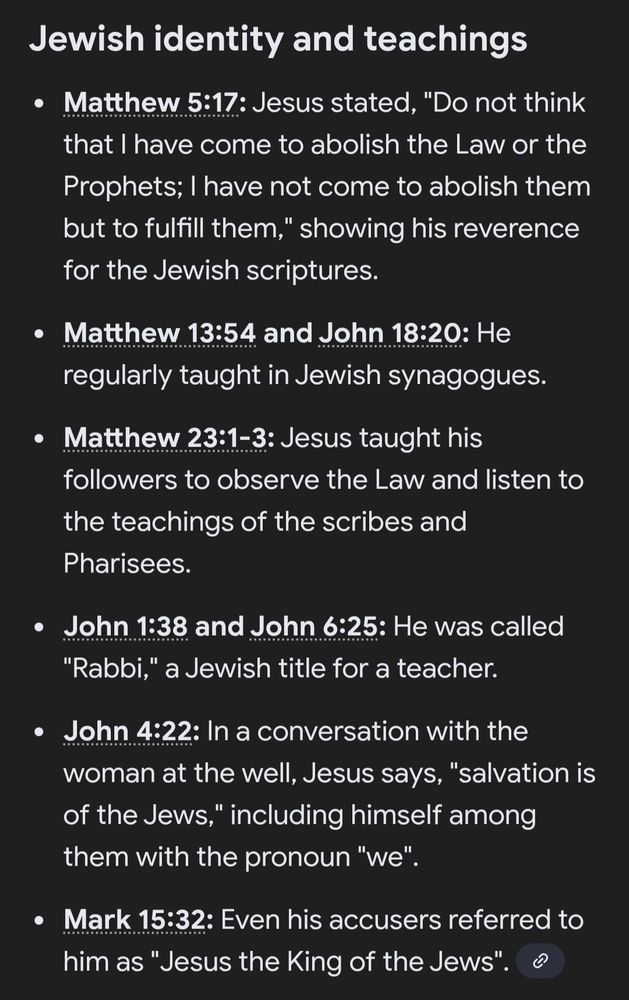
Task: View the John 4:22 verse link
Action: (131, 731)
